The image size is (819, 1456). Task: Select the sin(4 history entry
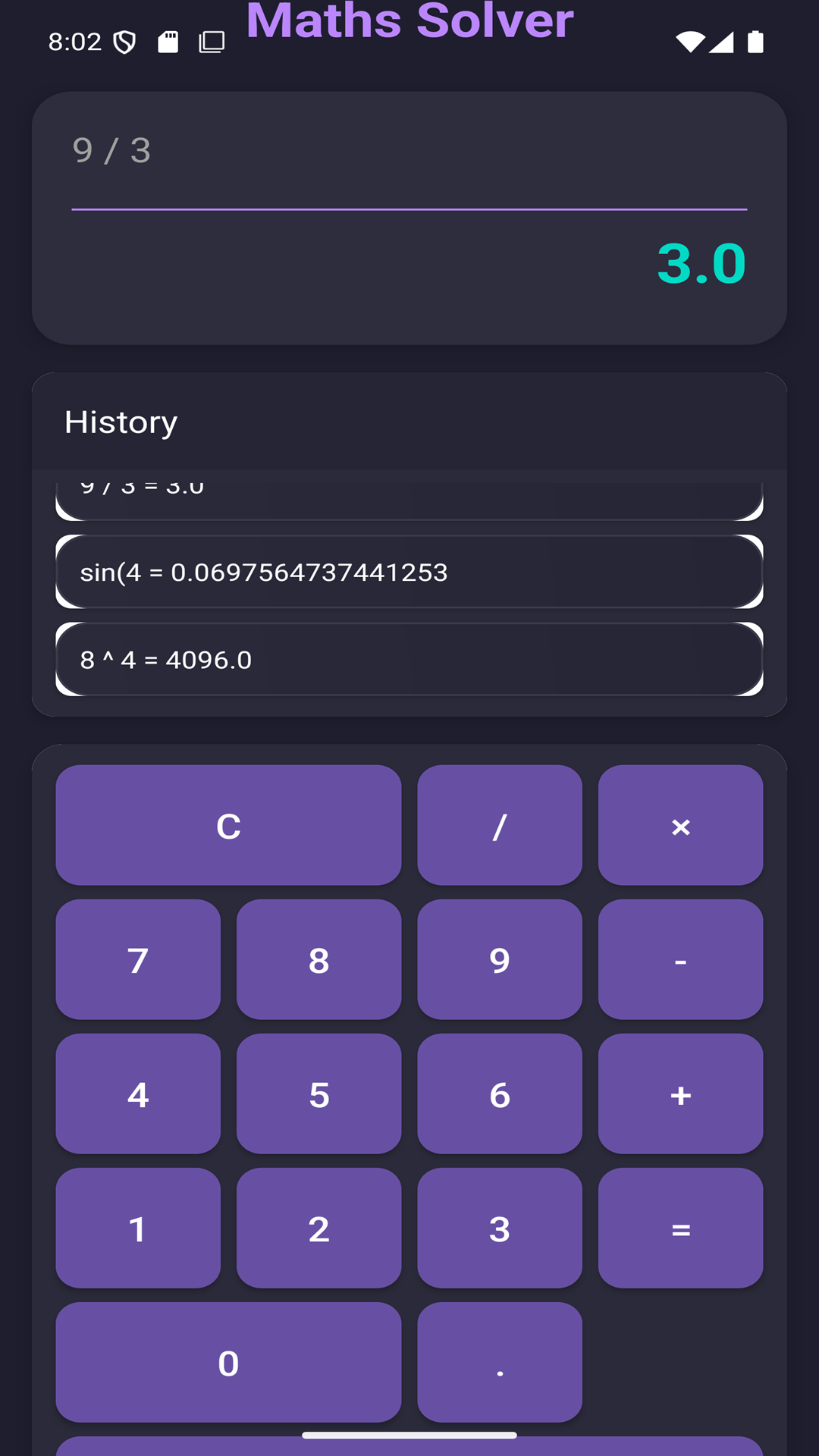click(409, 572)
